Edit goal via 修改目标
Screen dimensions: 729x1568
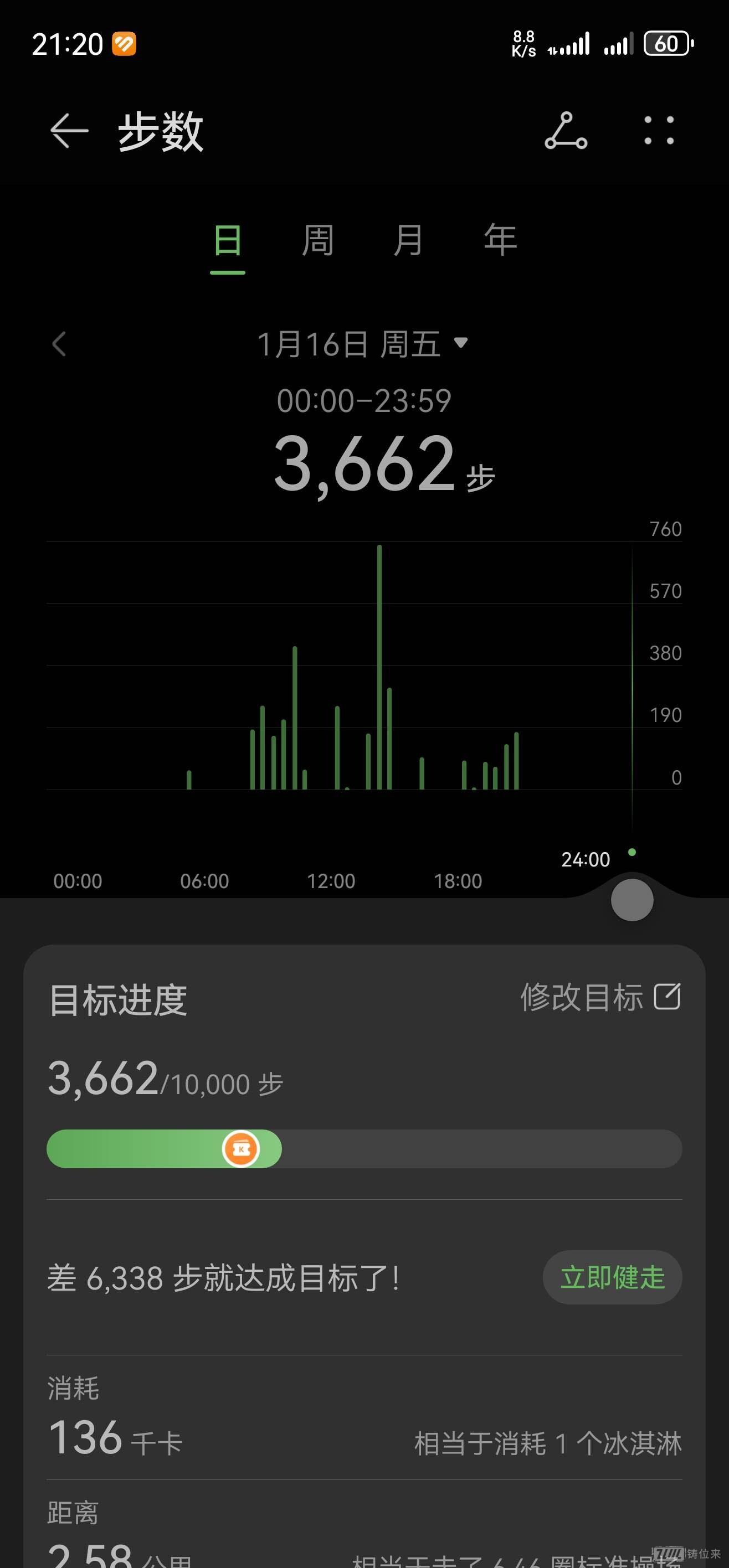[600, 998]
